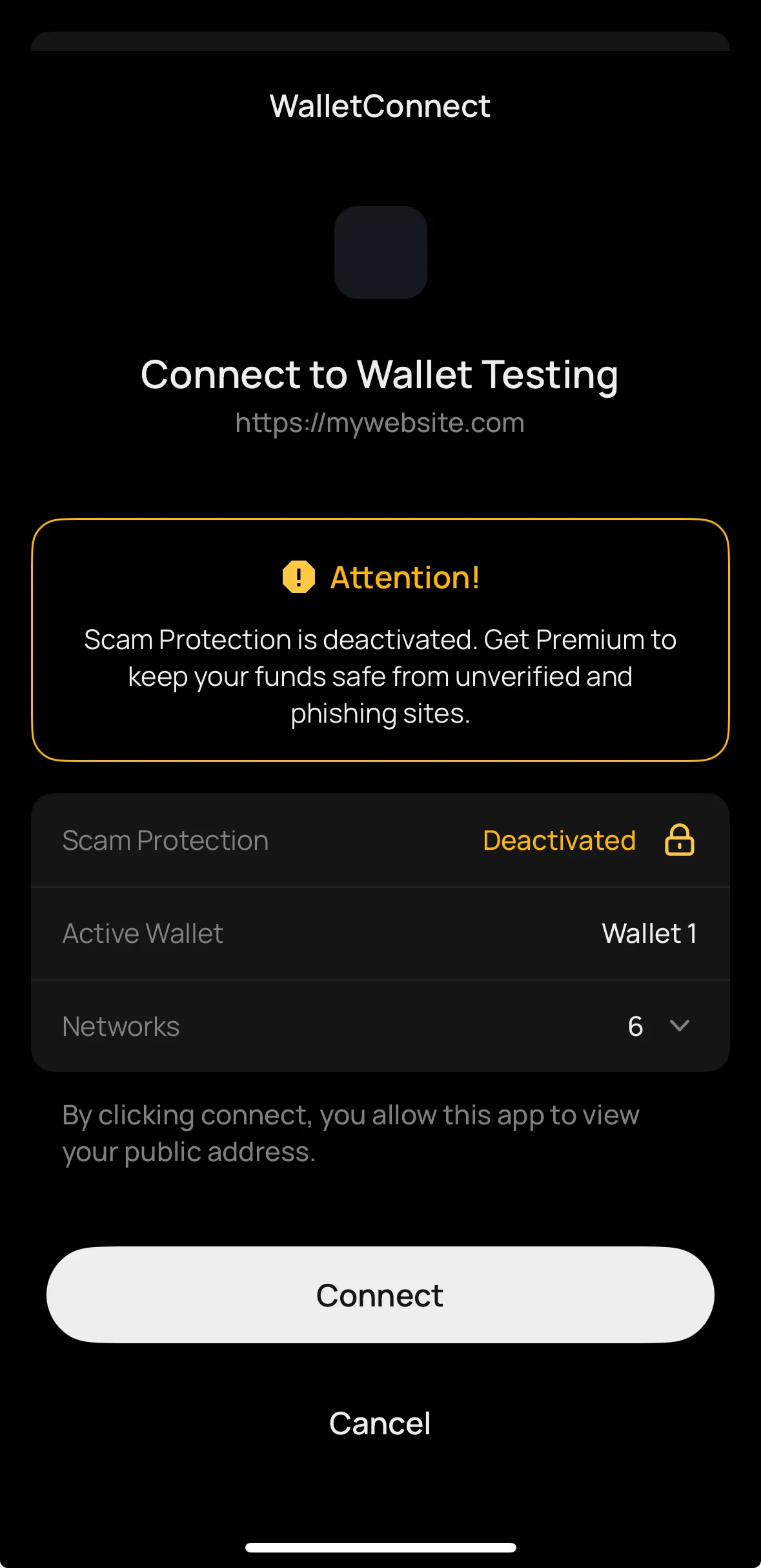Click the exclamation mark inside the warning badge

click(298, 578)
